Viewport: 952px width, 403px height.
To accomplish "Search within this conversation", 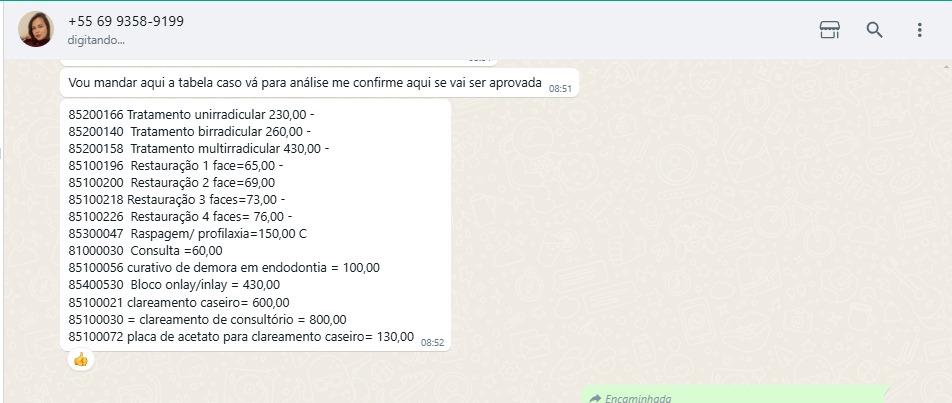I will tap(874, 30).
